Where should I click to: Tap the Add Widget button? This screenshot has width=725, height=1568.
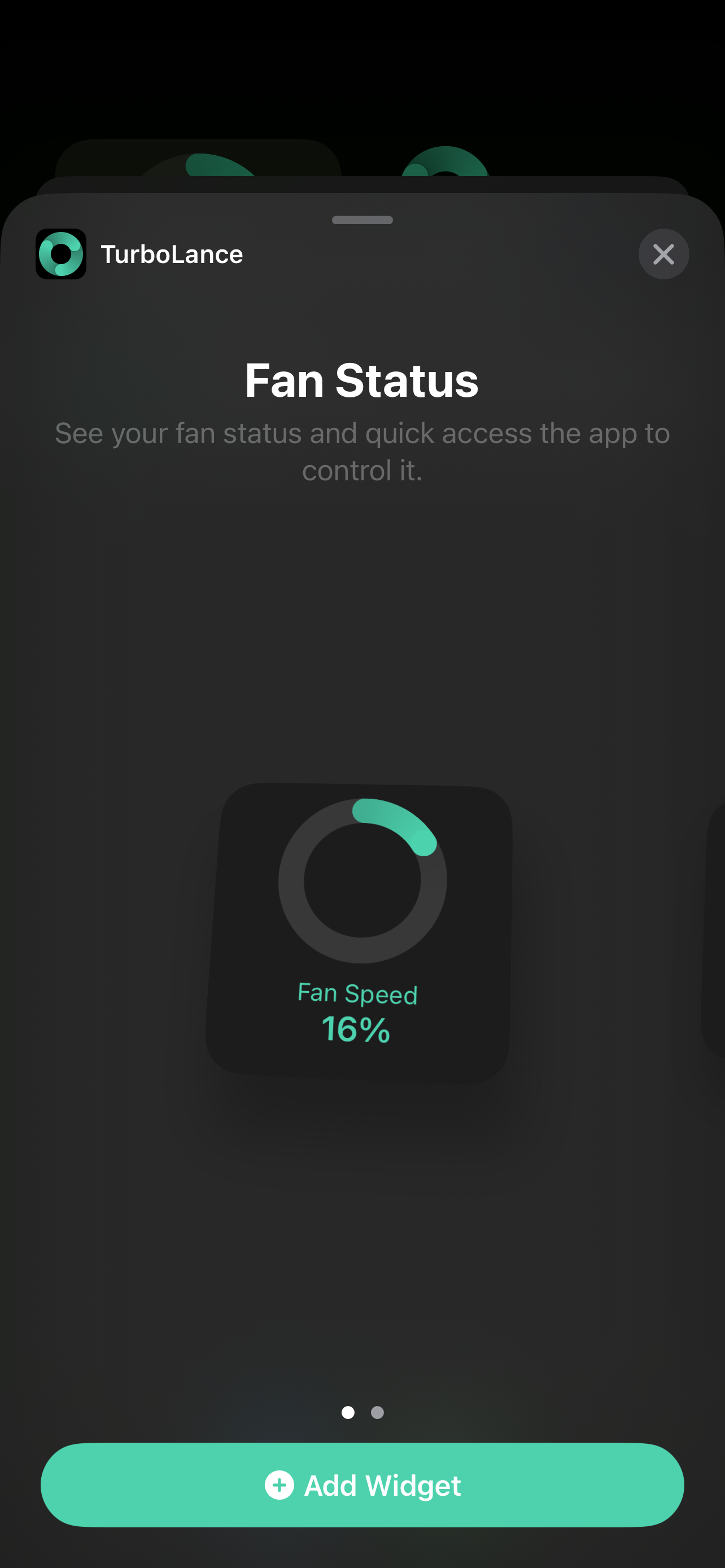point(362,1484)
